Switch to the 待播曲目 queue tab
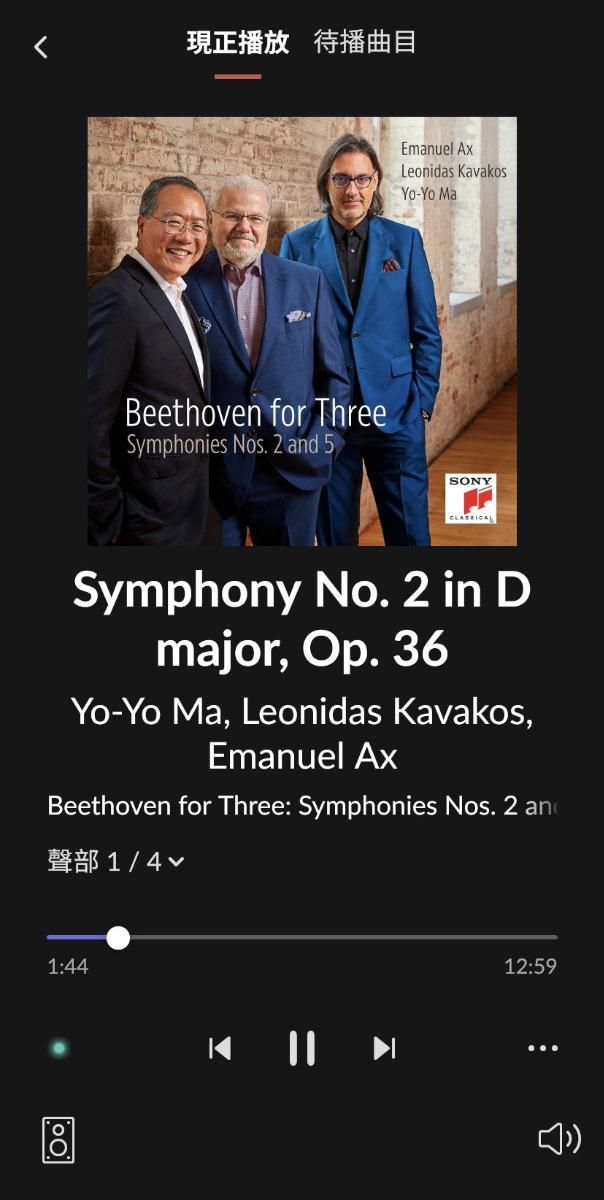This screenshot has height=1200, width=604. (x=364, y=42)
